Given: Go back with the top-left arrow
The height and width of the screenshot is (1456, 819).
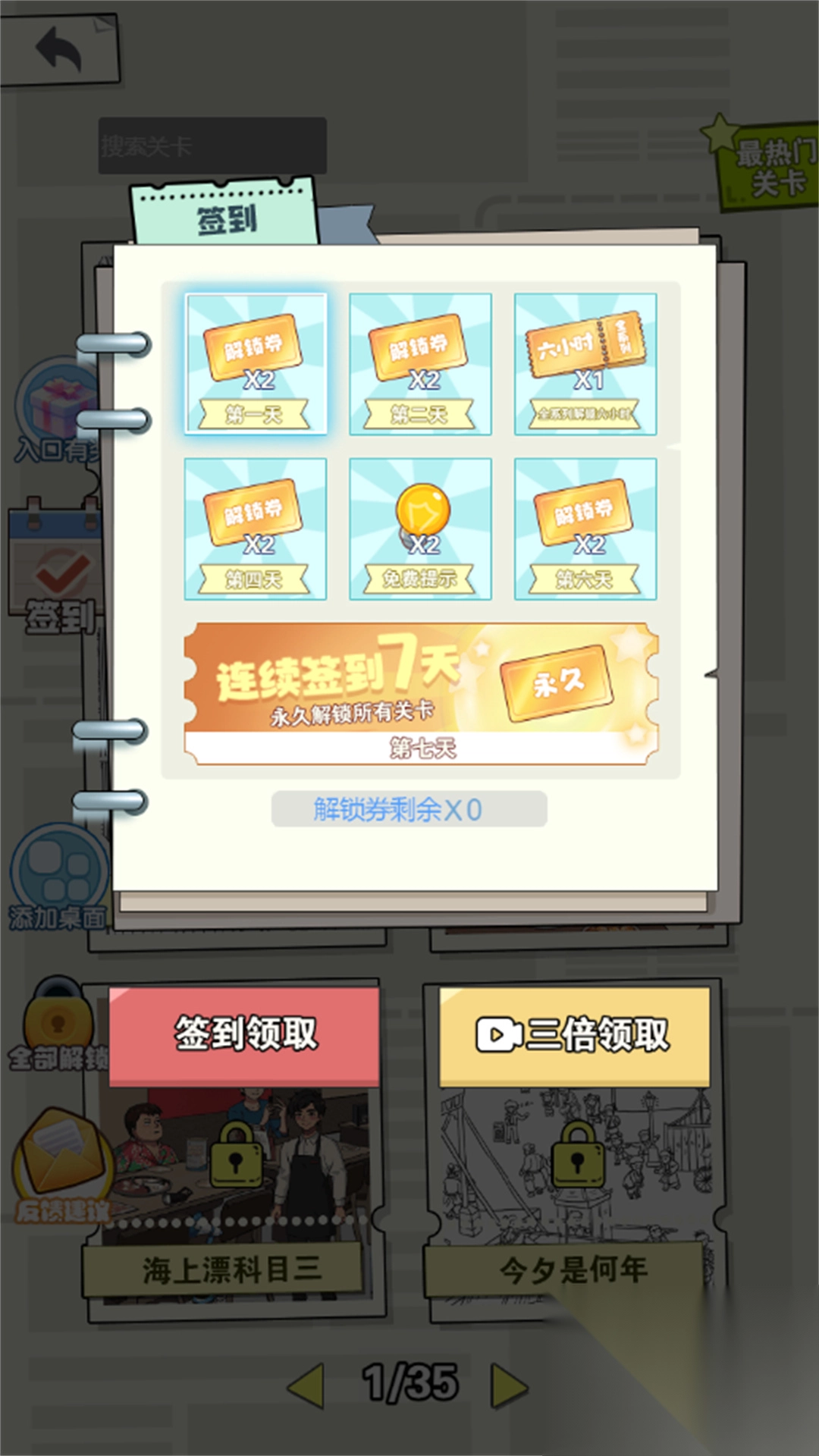Looking at the screenshot, I should [59, 50].
